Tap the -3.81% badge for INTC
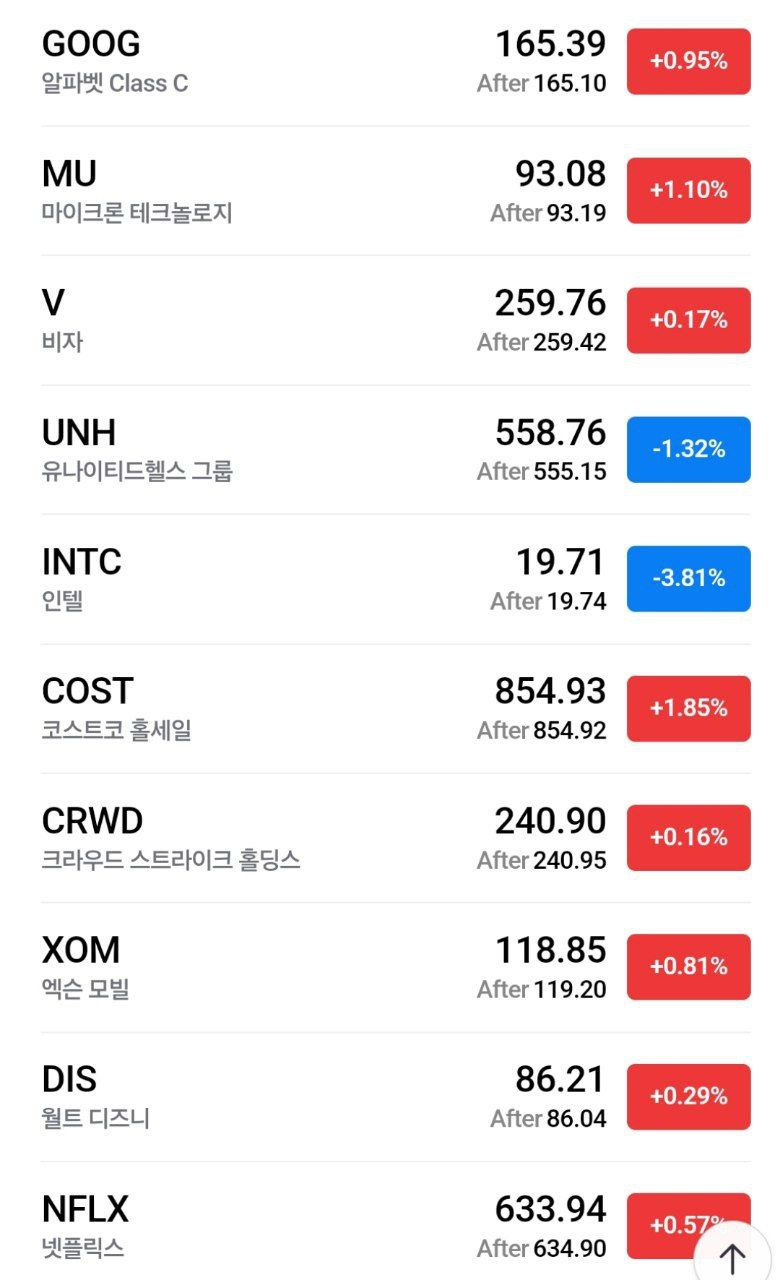780x1280 pixels. pos(688,579)
